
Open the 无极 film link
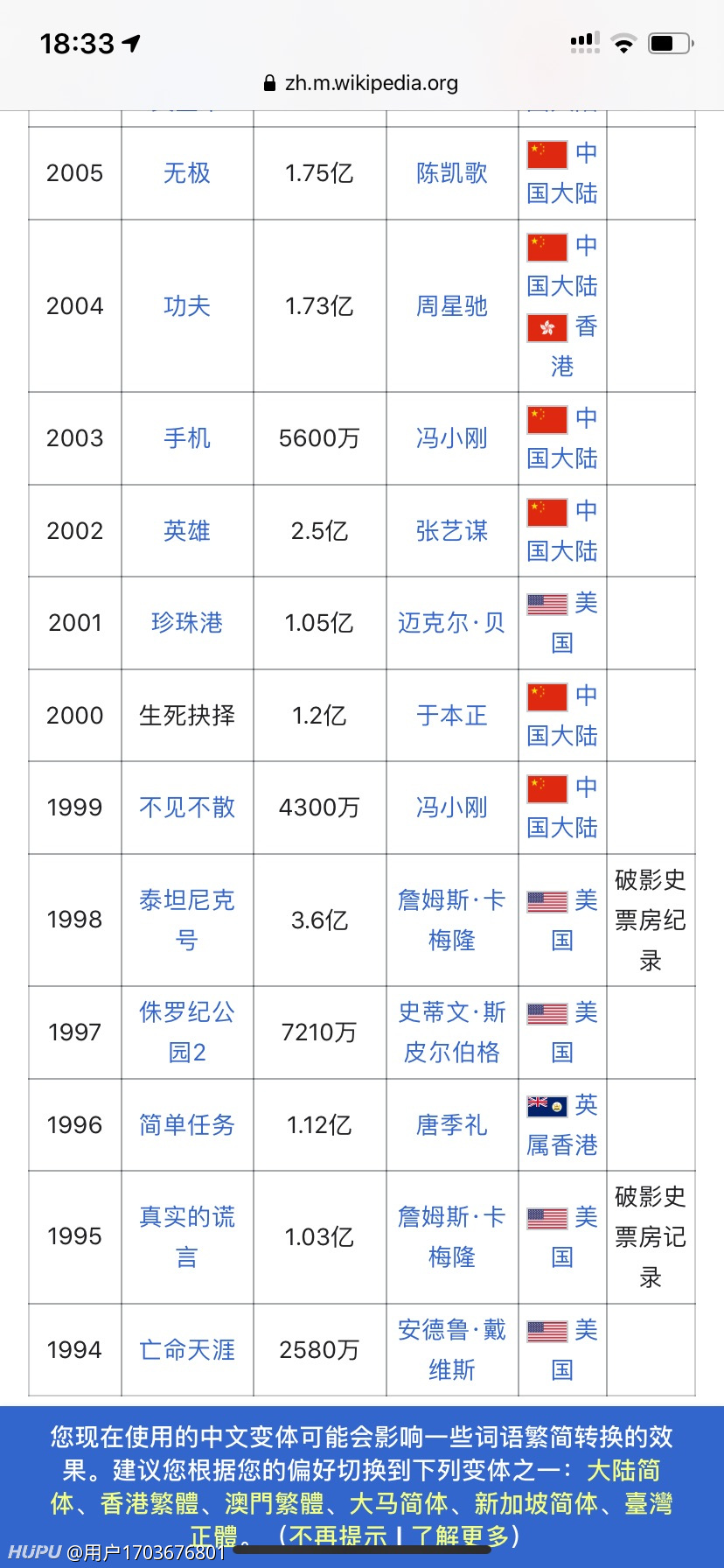[187, 173]
